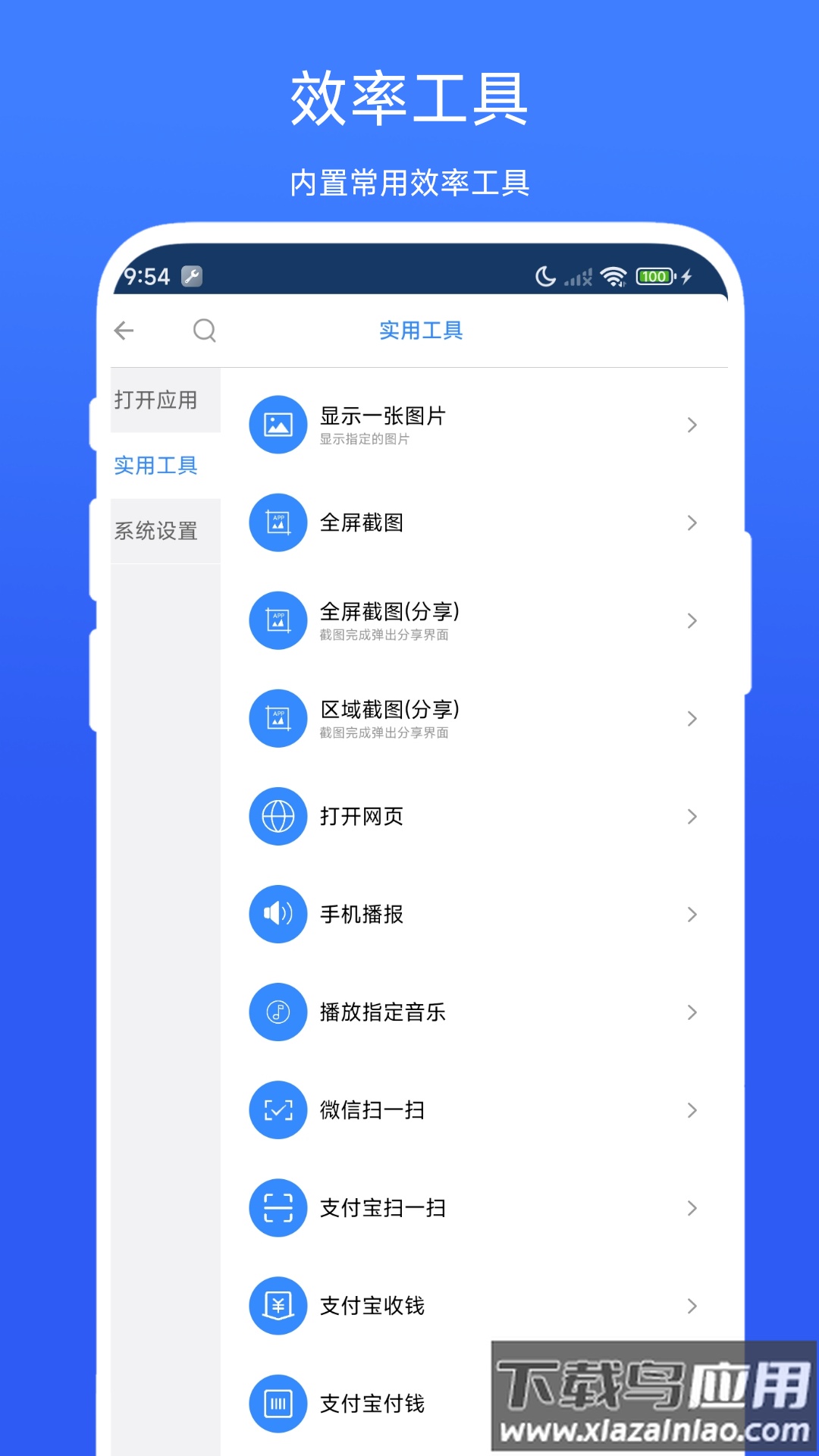The width and height of the screenshot is (819, 1456).
Task: Tap the search magnifier icon
Action: tap(203, 331)
